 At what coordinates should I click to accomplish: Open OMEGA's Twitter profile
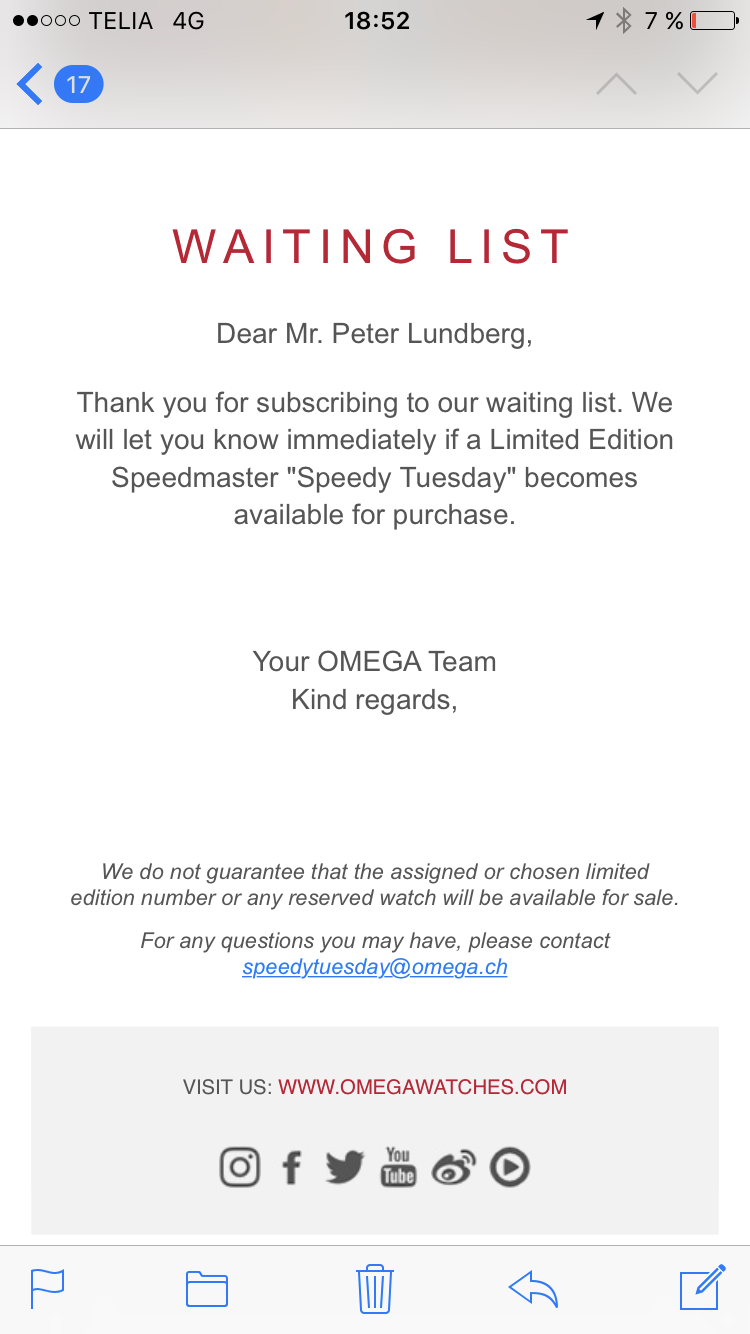click(x=344, y=1167)
